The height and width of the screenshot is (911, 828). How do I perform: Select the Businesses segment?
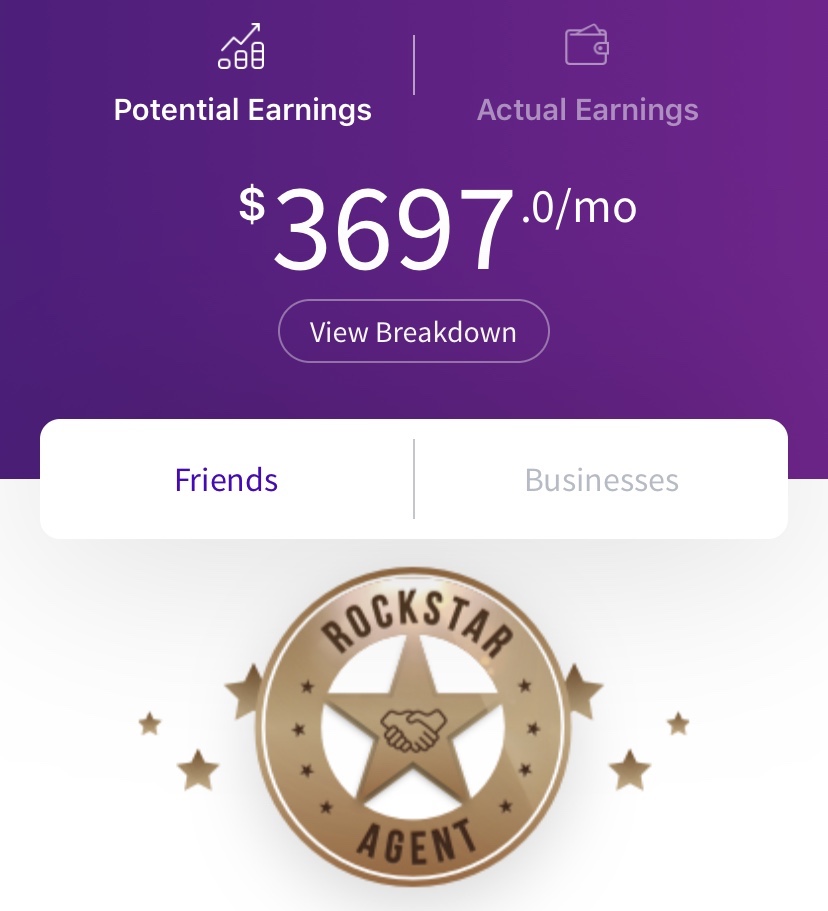tap(601, 480)
